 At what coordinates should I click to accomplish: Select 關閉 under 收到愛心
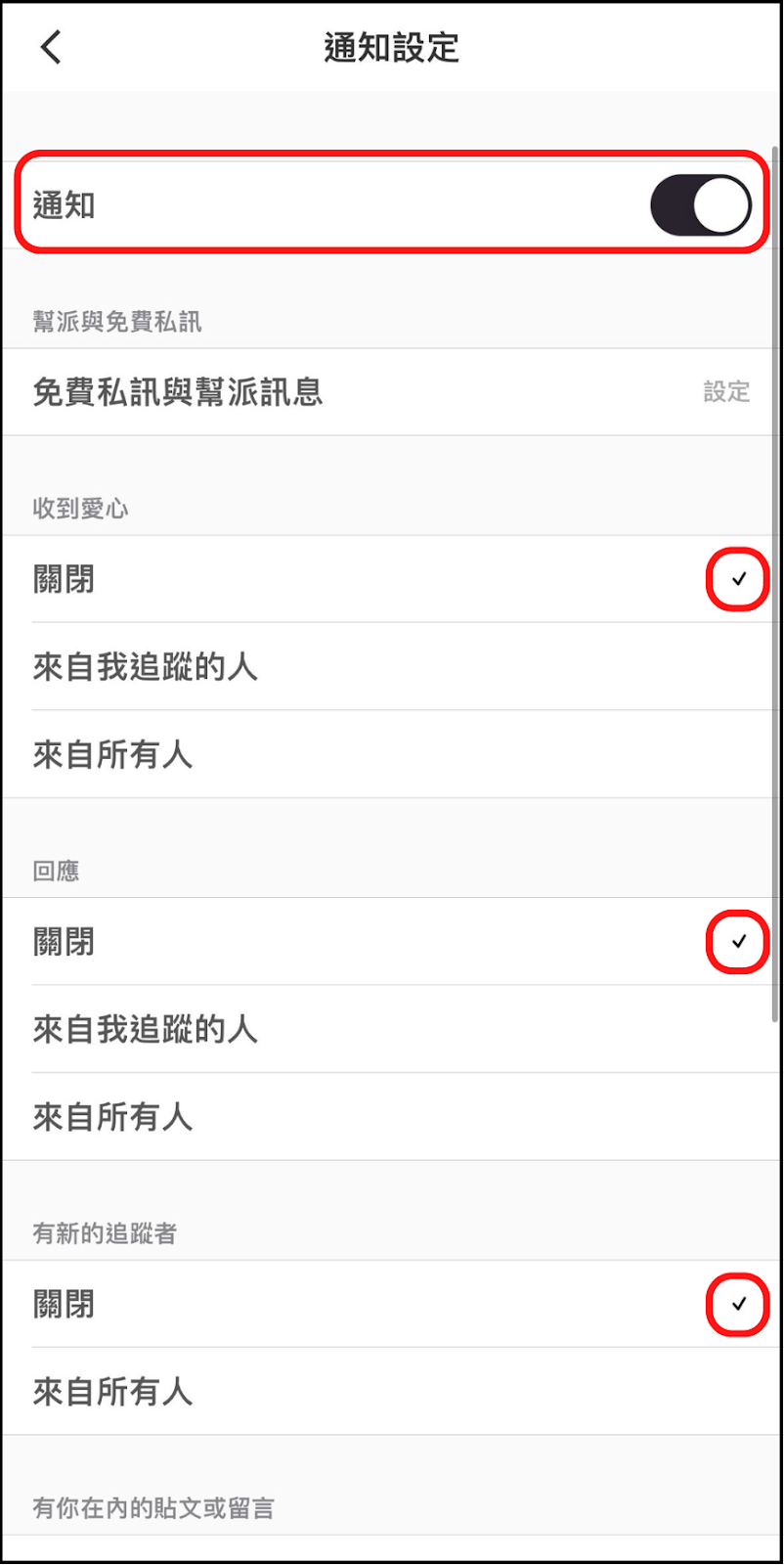point(391,579)
